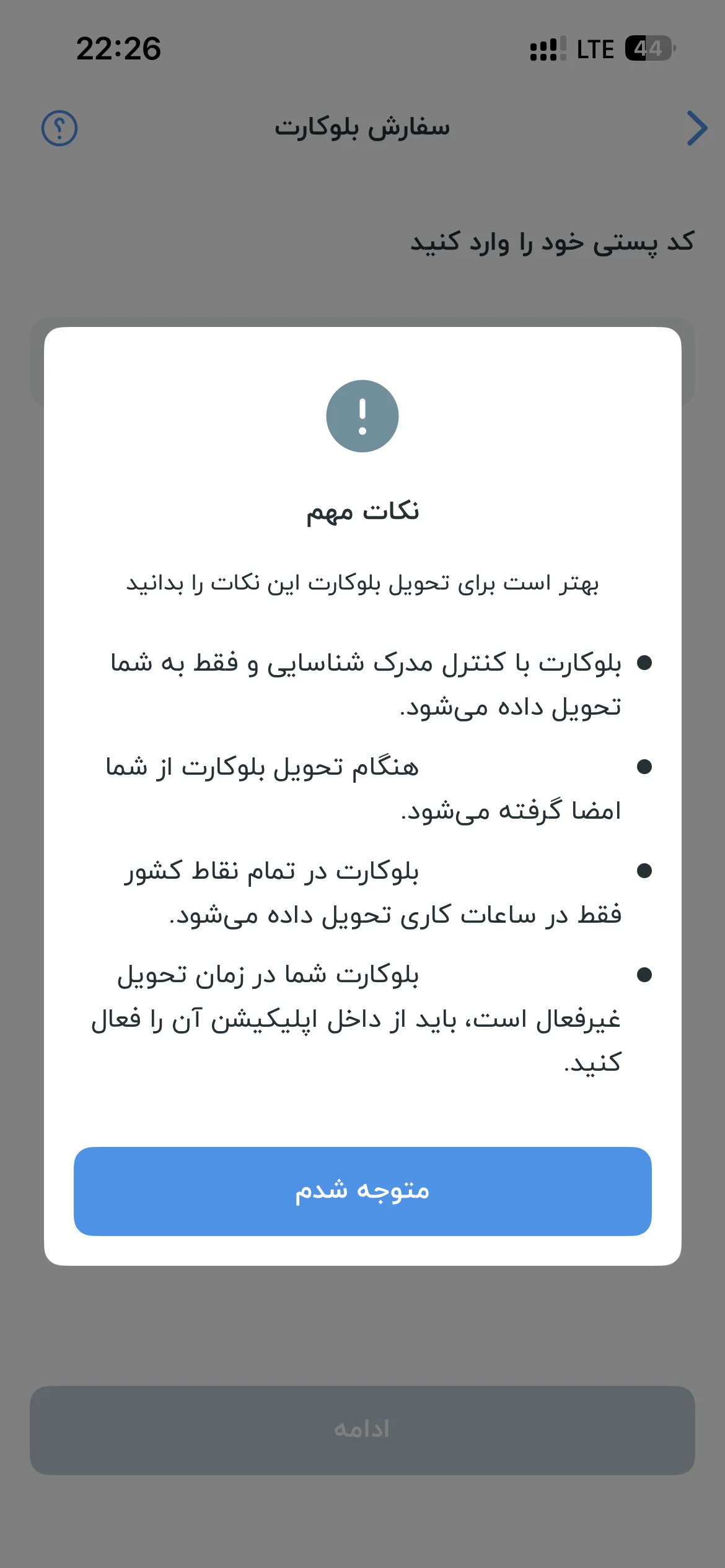Tap the ادامه button at the bottom

[x=362, y=1429]
